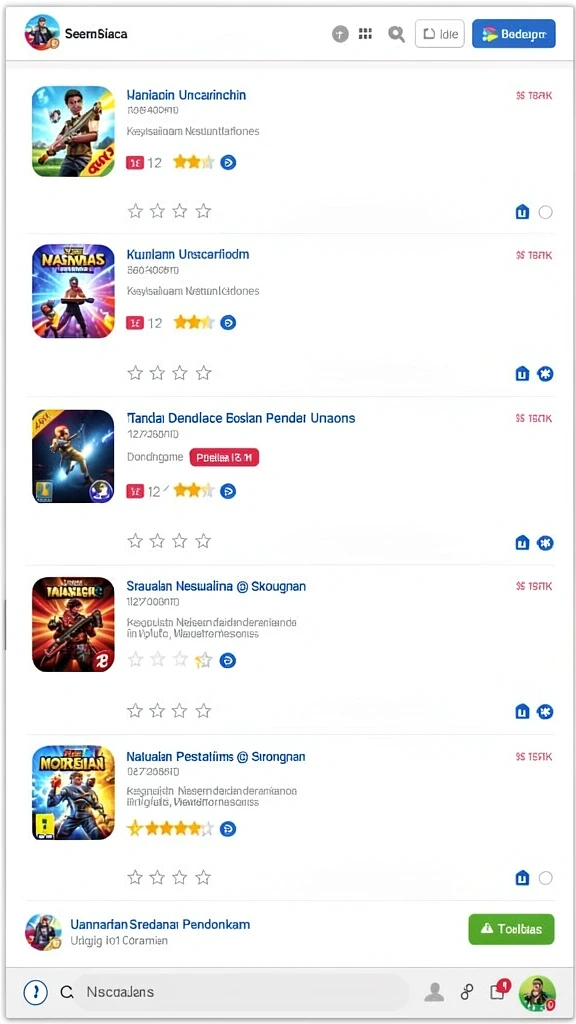
Task: Tap the red Poelias tag button
Action: click(224, 457)
